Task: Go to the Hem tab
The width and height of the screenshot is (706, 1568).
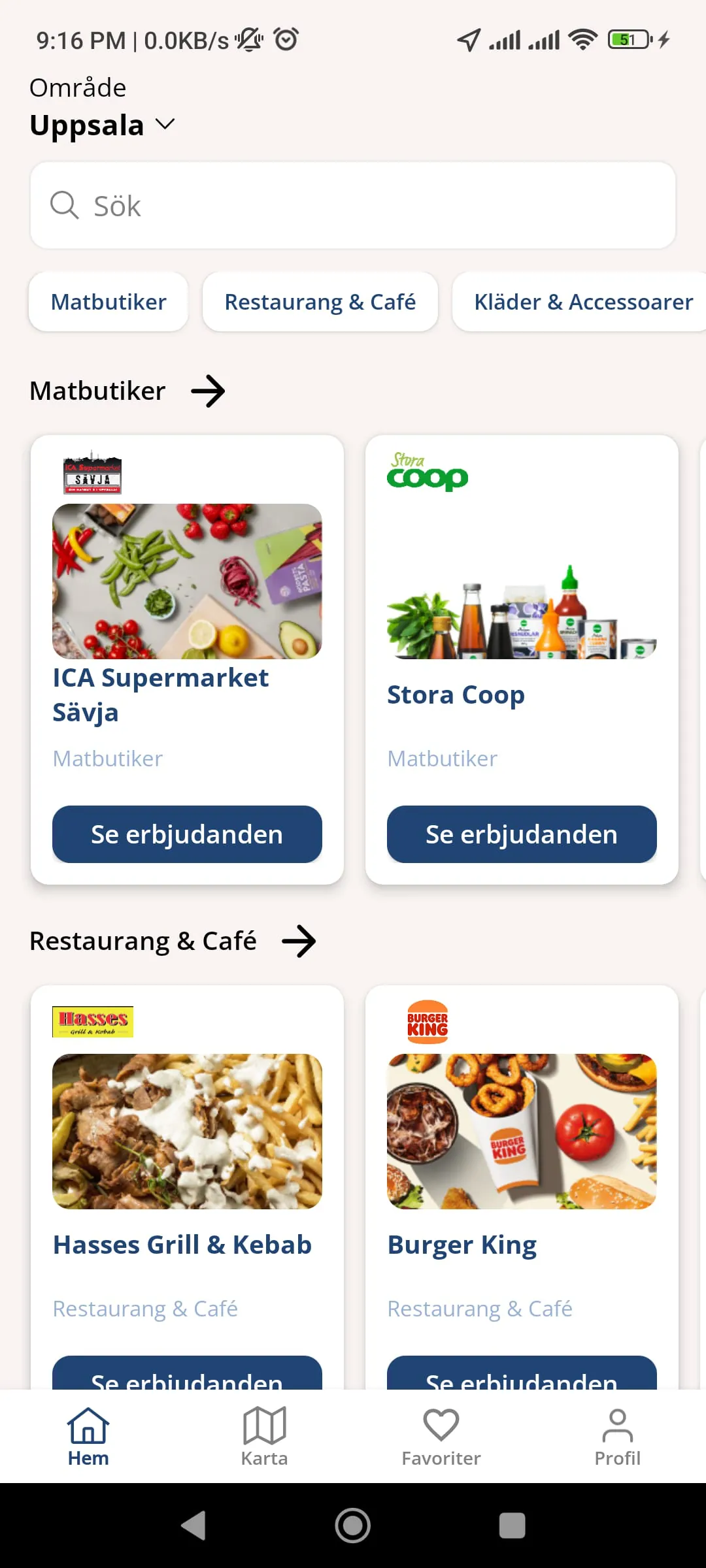Action: pos(88,1436)
